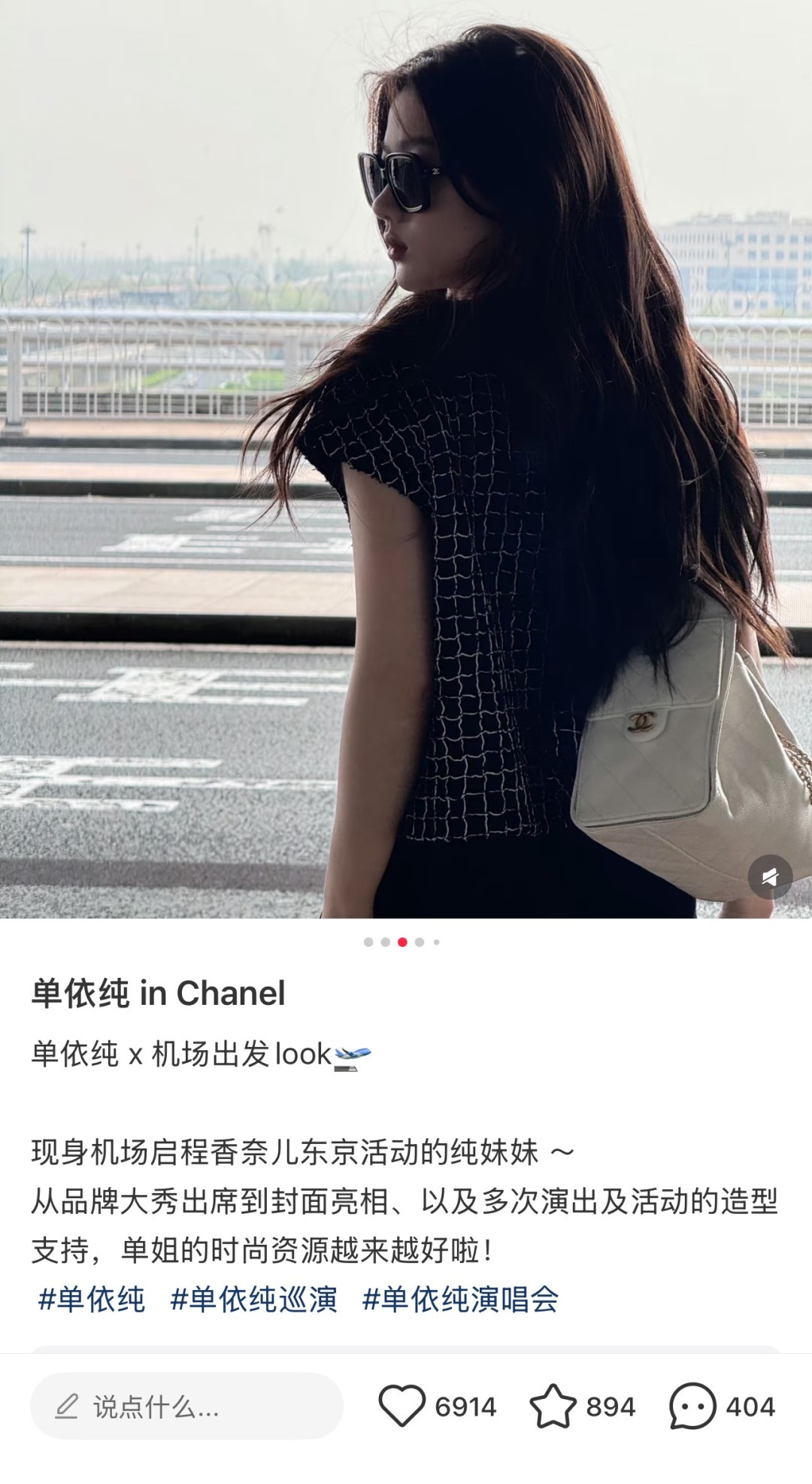Save the post with the star icon
The width and height of the screenshot is (812, 1484).
pos(553,1406)
